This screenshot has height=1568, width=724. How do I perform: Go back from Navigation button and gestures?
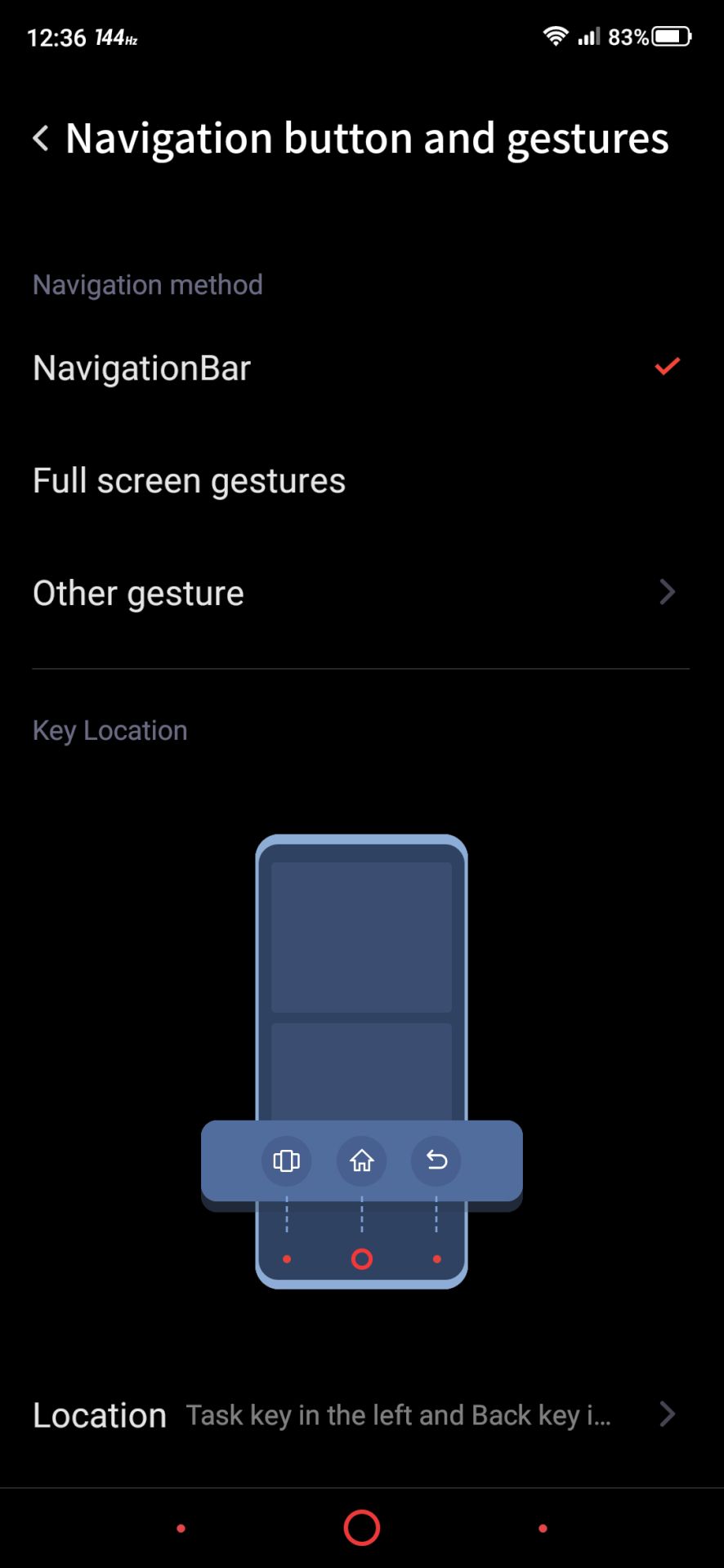pos(41,138)
